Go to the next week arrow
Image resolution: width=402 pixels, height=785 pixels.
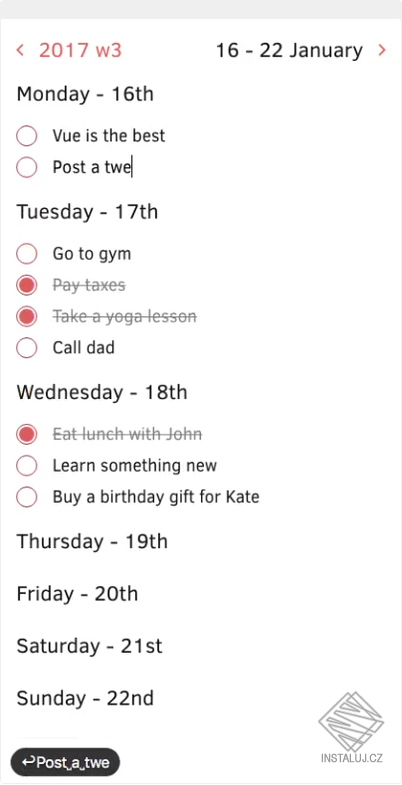click(382, 50)
